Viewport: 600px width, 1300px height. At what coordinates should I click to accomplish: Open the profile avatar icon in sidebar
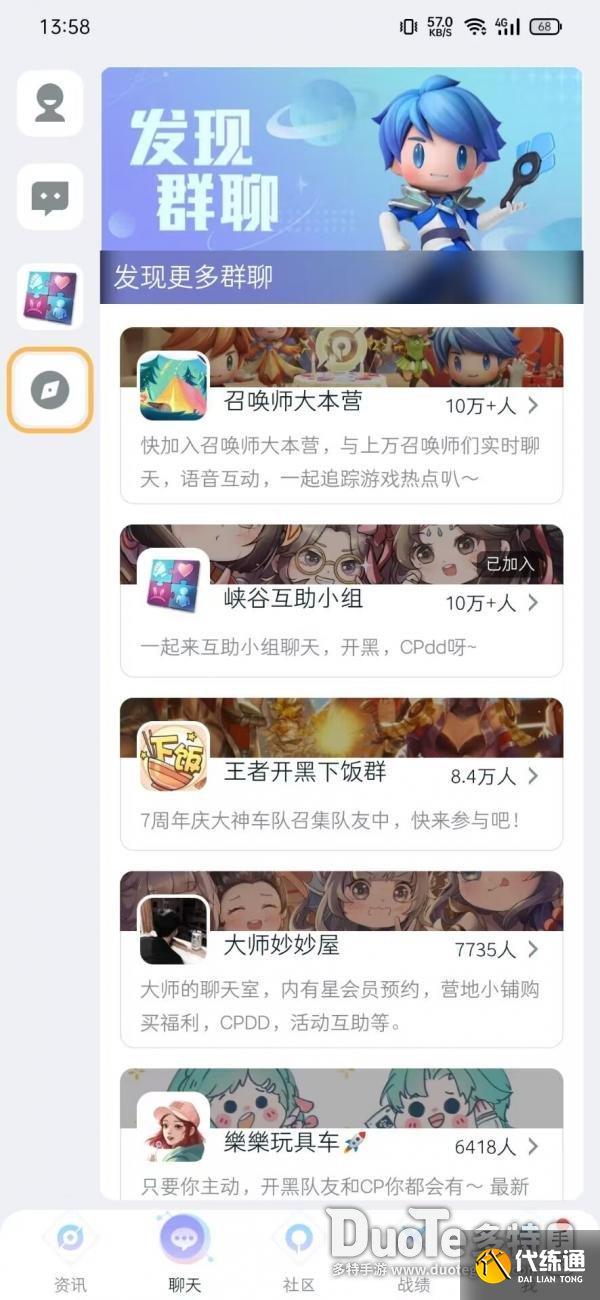[x=50, y=104]
